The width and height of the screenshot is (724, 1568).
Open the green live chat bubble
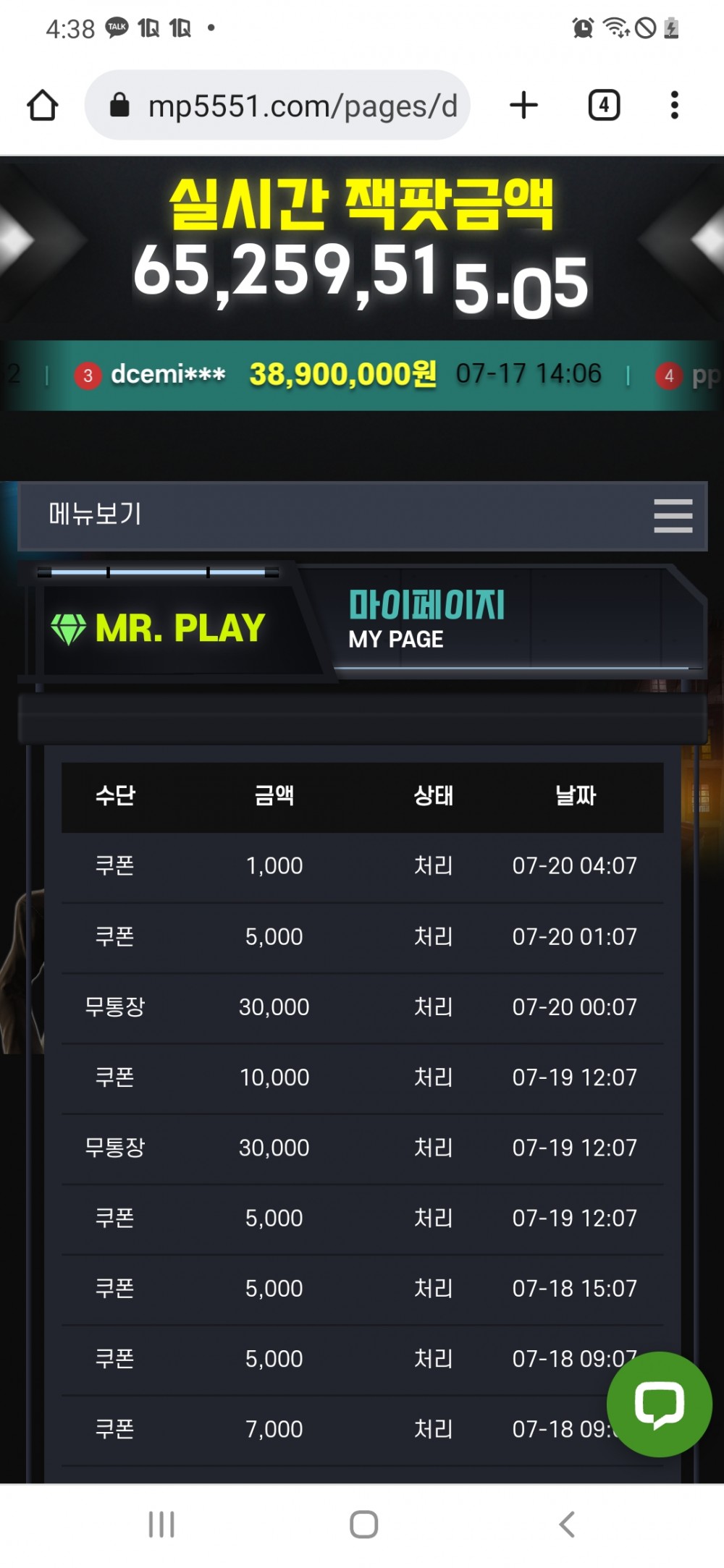tap(659, 1404)
